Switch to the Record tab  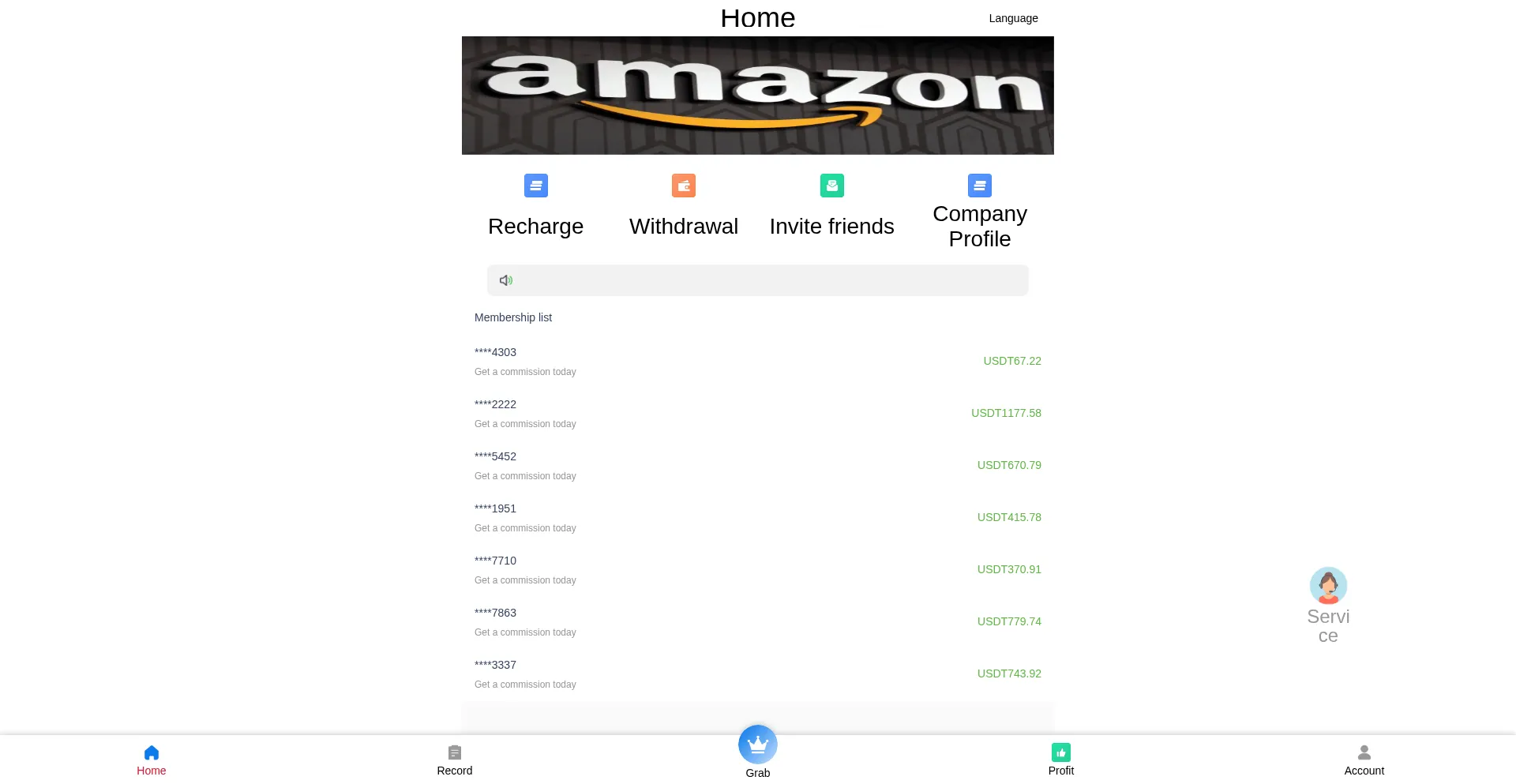pos(454,760)
